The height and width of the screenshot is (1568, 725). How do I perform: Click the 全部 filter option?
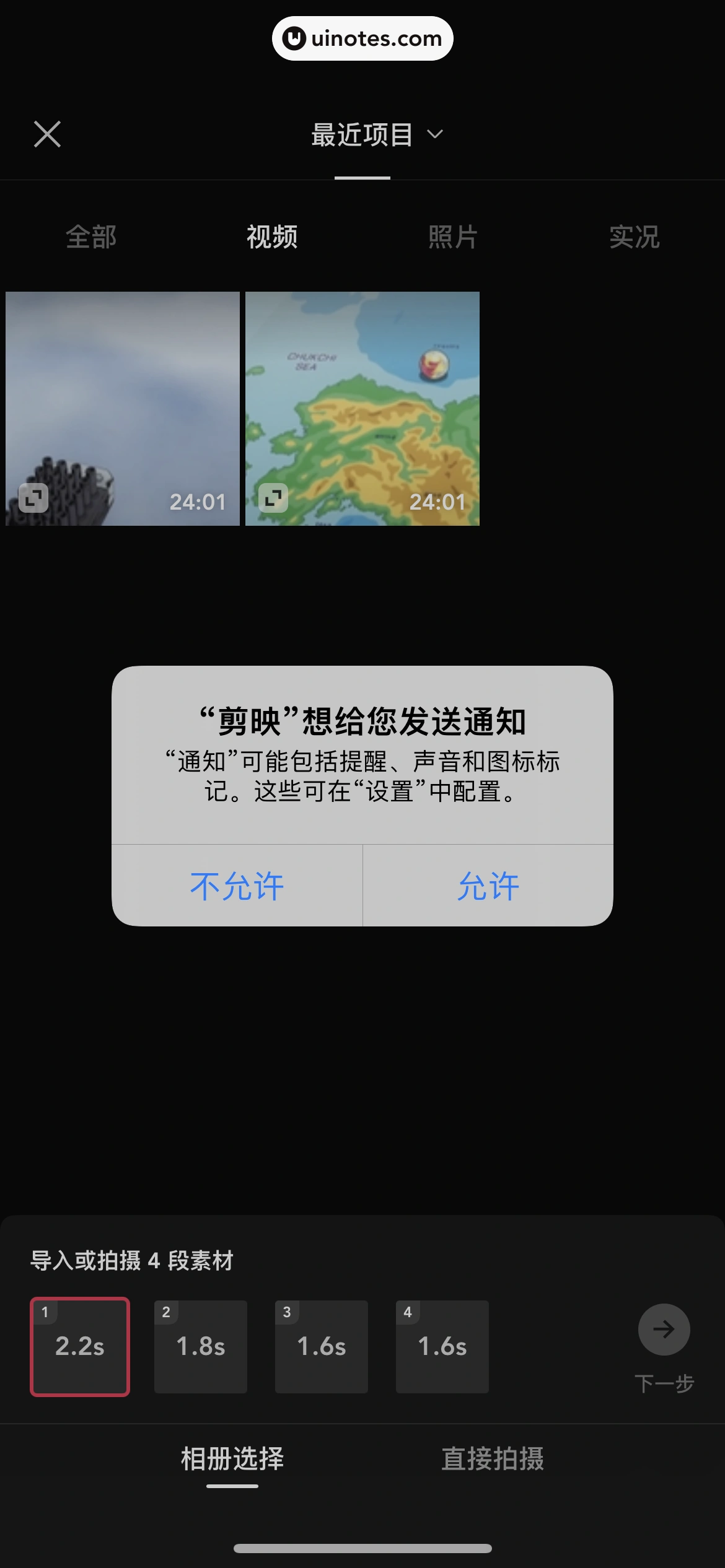(91, 237)
